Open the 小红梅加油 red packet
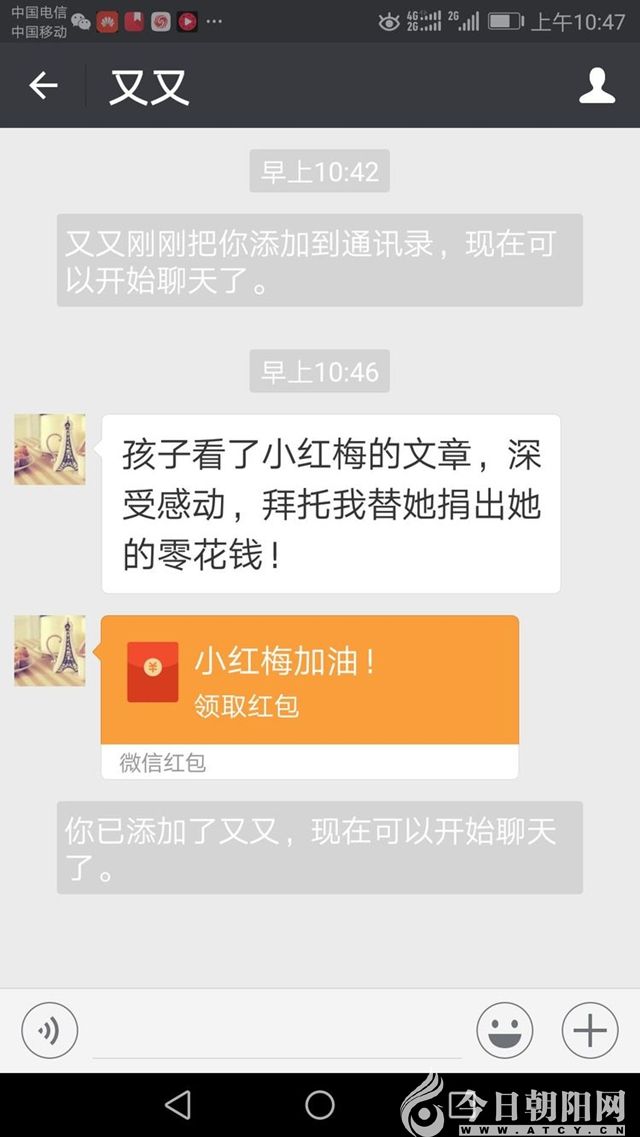This screenshot has height=1137, width=640. coord(309,680)
